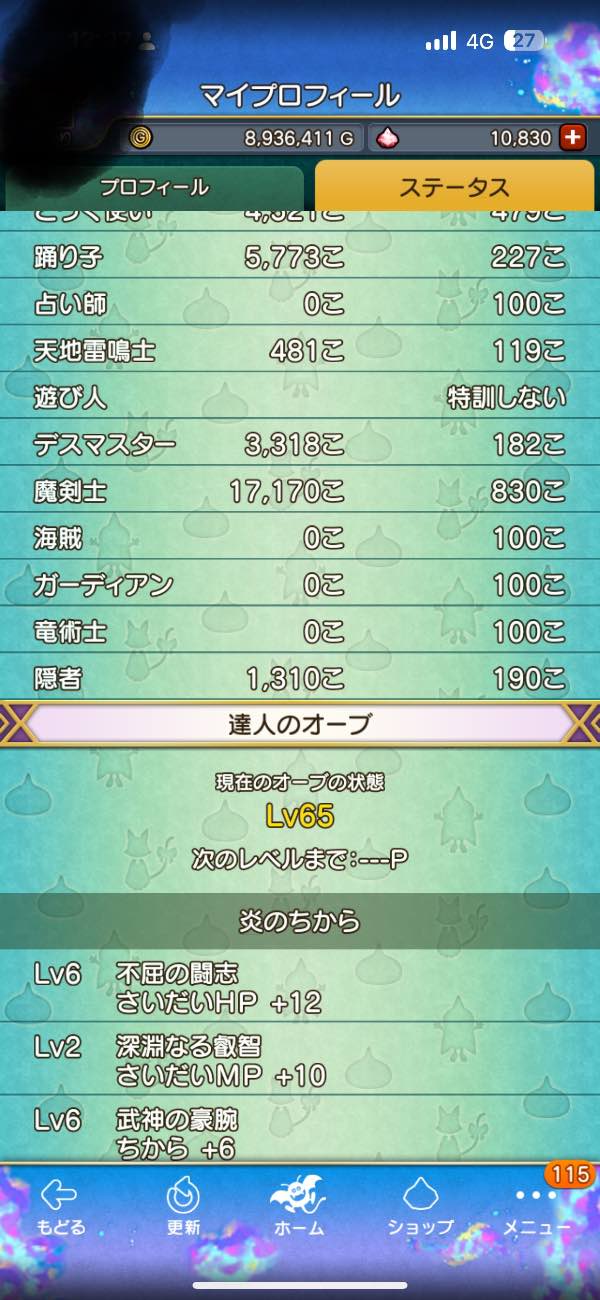Open the ホーム tab
Screen dimensions: 600x1300
(298, 1206)
